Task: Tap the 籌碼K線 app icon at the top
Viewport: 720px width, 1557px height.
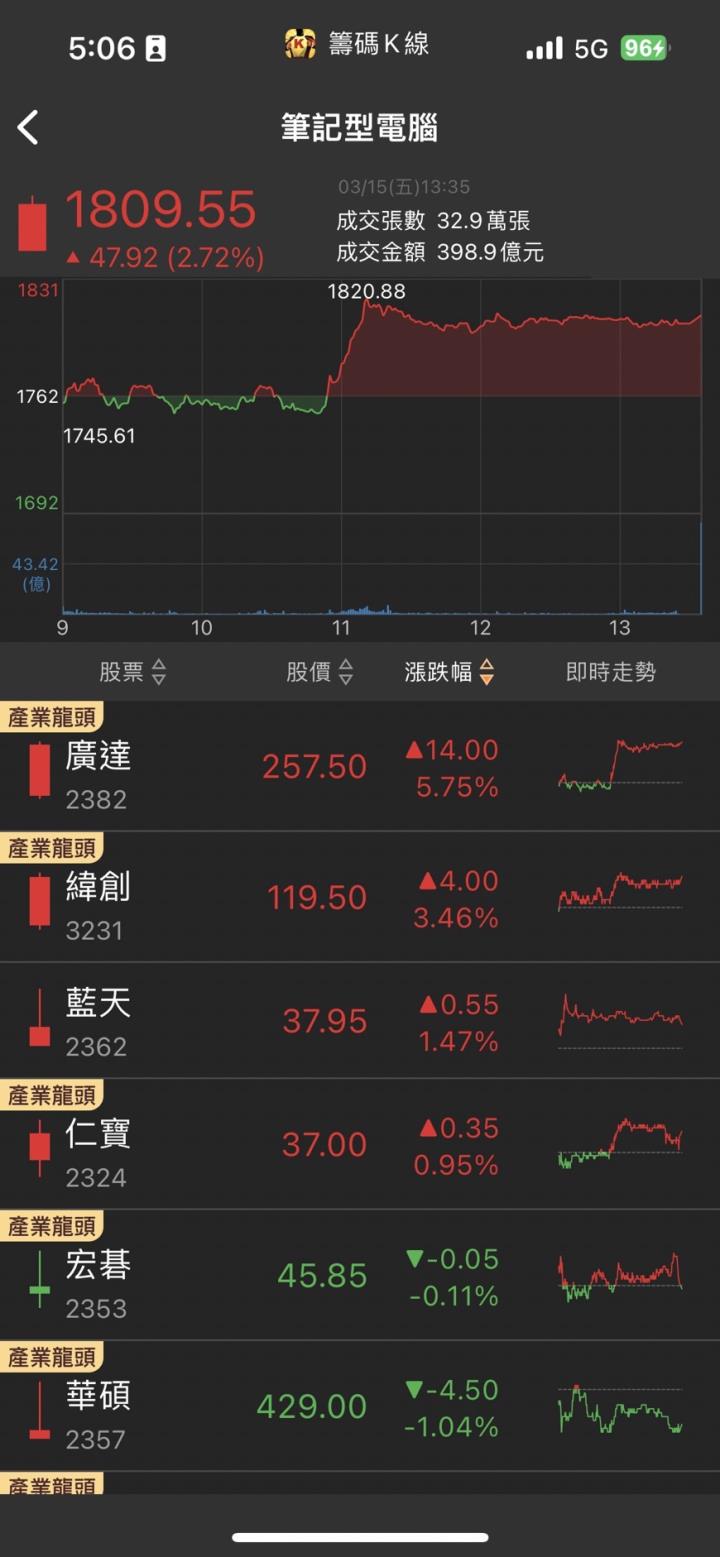Action: tap(303, 44)
